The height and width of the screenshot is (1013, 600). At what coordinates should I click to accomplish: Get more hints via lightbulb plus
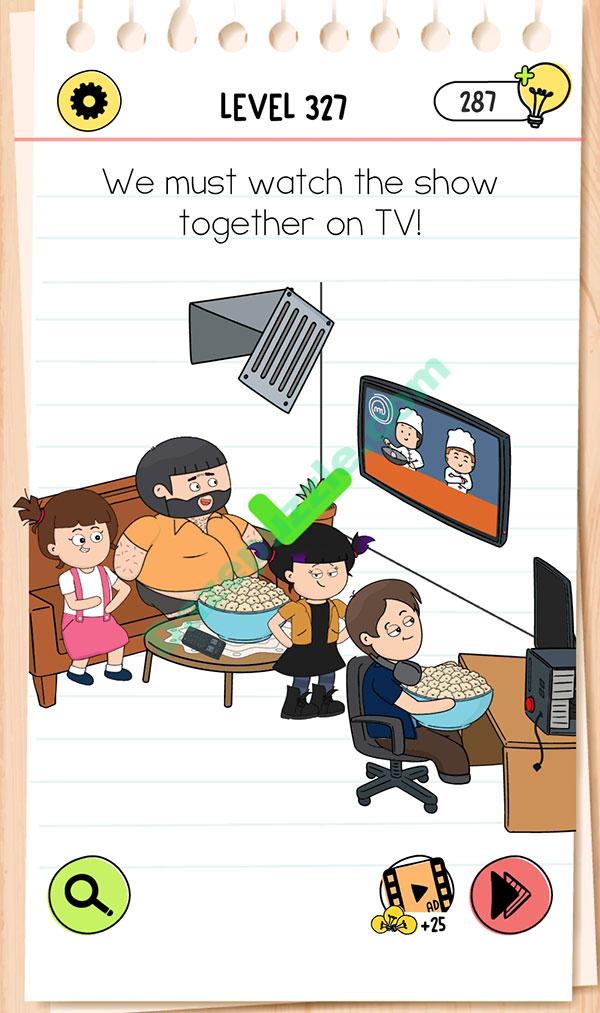click(x=541, y=94)
